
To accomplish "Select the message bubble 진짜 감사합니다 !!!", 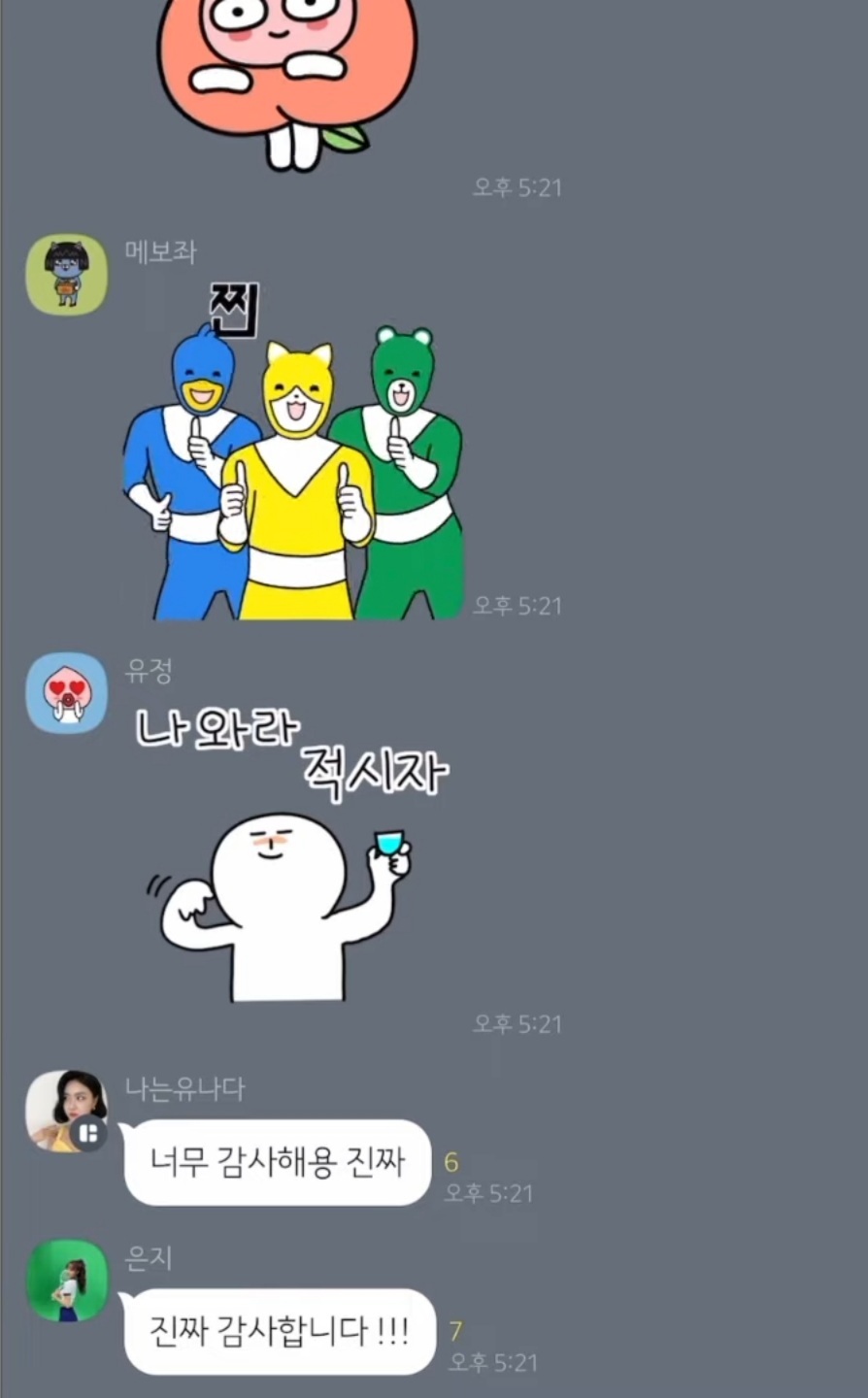I will pyautogui.click(x=279, y=1330).
